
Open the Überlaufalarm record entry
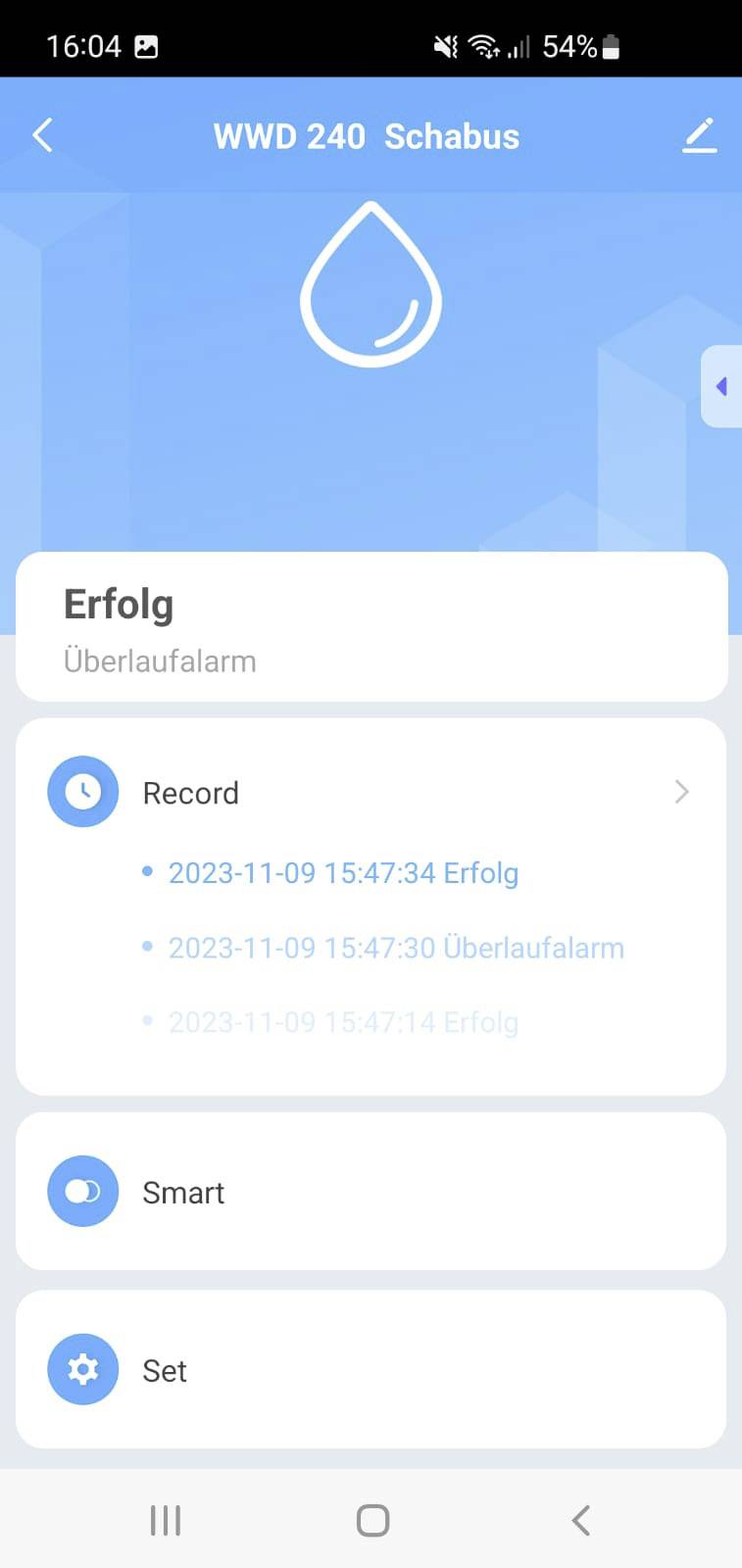pyautogui.click(x=396, y=947)
